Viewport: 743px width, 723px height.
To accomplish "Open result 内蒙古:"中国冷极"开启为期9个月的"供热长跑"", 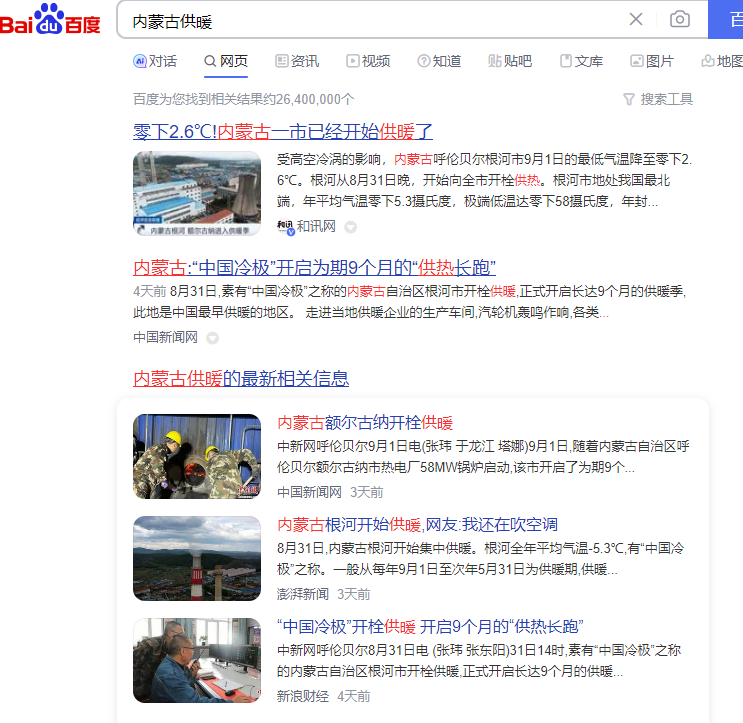I will coord(314,267).
